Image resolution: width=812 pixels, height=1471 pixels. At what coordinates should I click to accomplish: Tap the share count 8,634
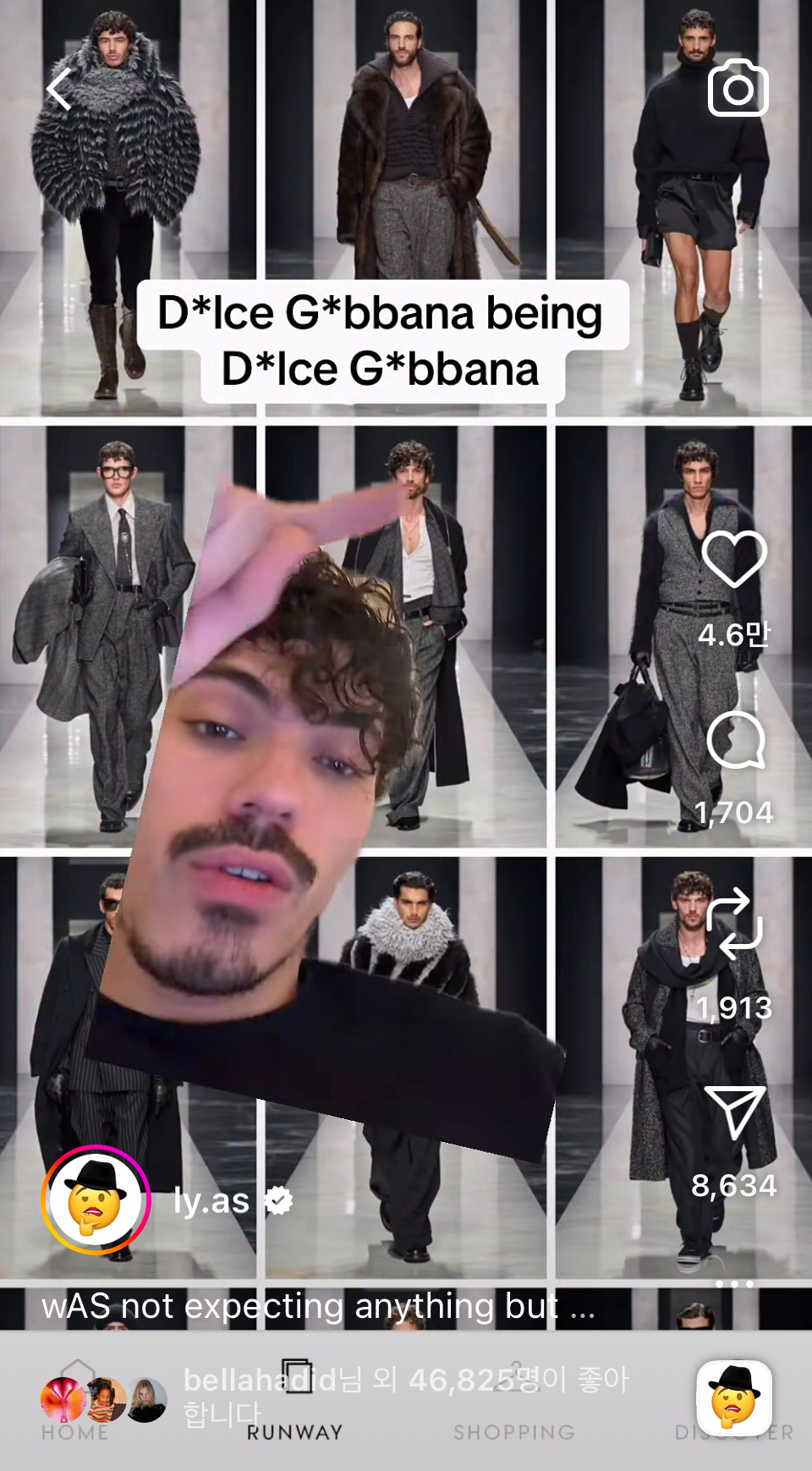[x=734, y=1186]
